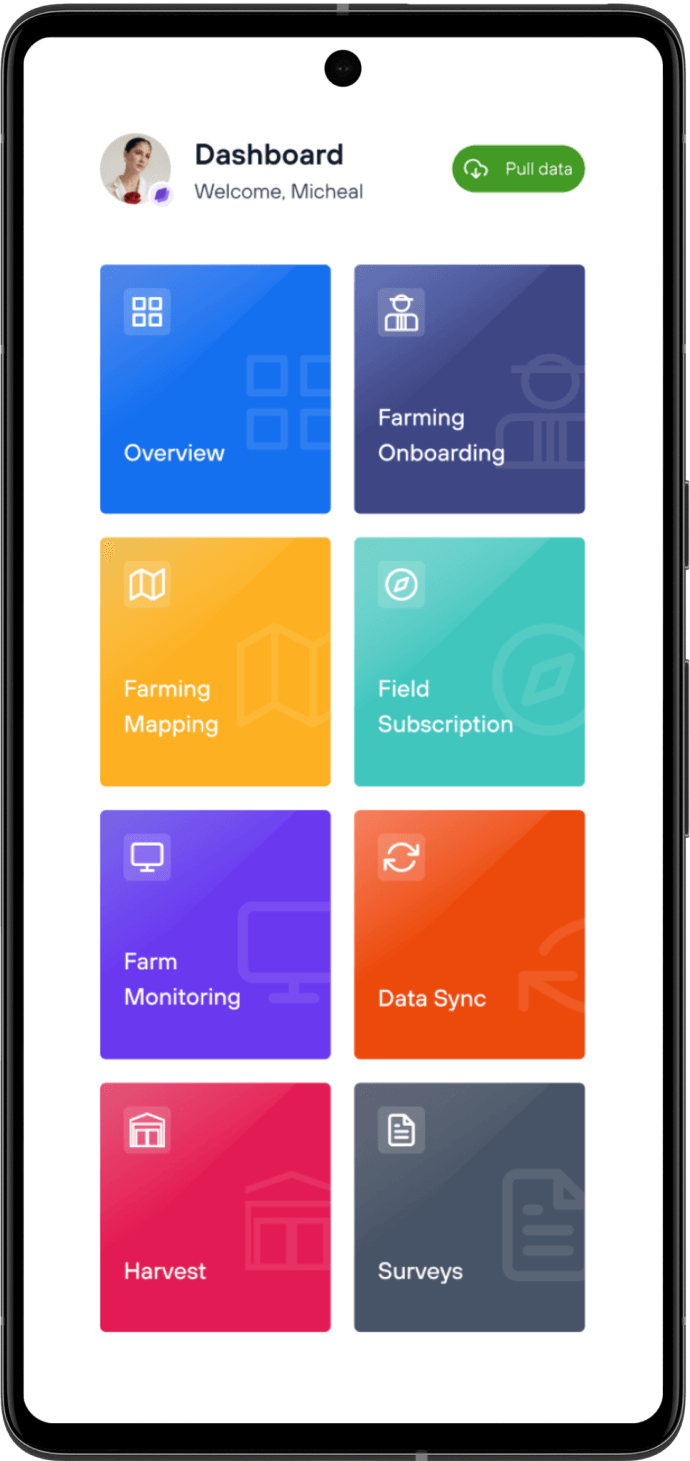Tap the Pull data button

click(x=518, y=169)
